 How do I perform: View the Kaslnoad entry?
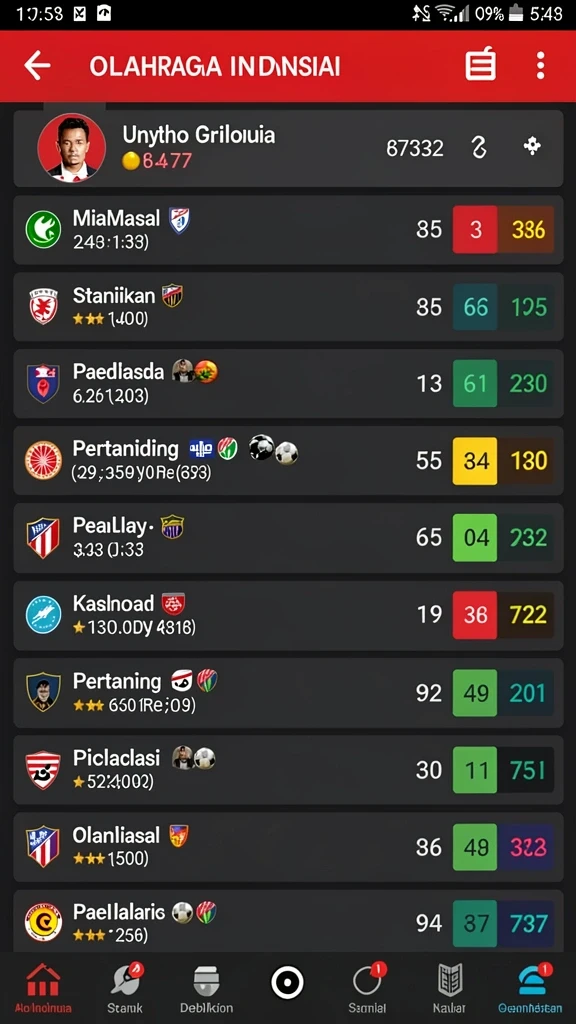pos(288,615)
